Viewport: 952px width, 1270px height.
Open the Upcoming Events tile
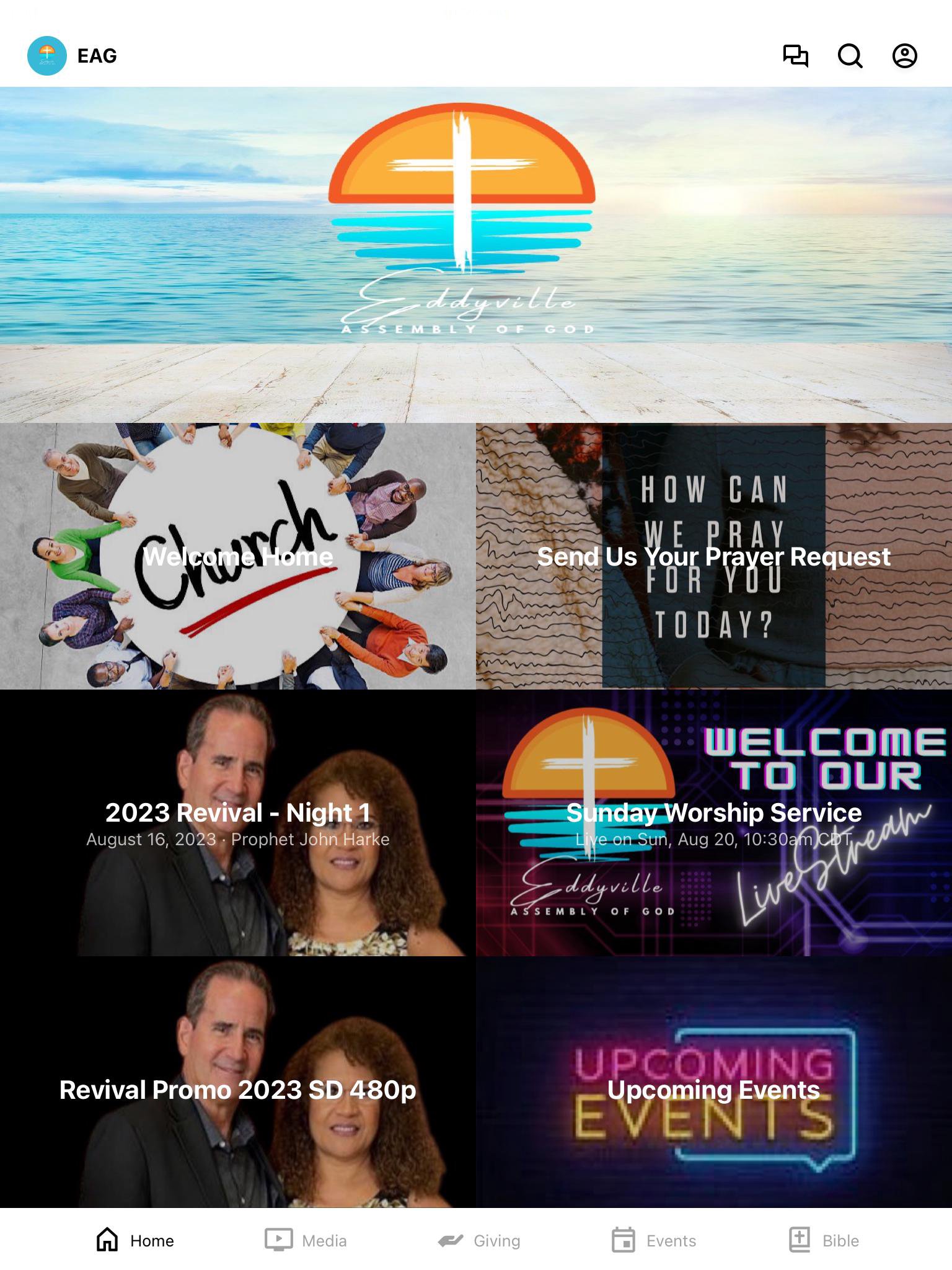point(714,1089)
